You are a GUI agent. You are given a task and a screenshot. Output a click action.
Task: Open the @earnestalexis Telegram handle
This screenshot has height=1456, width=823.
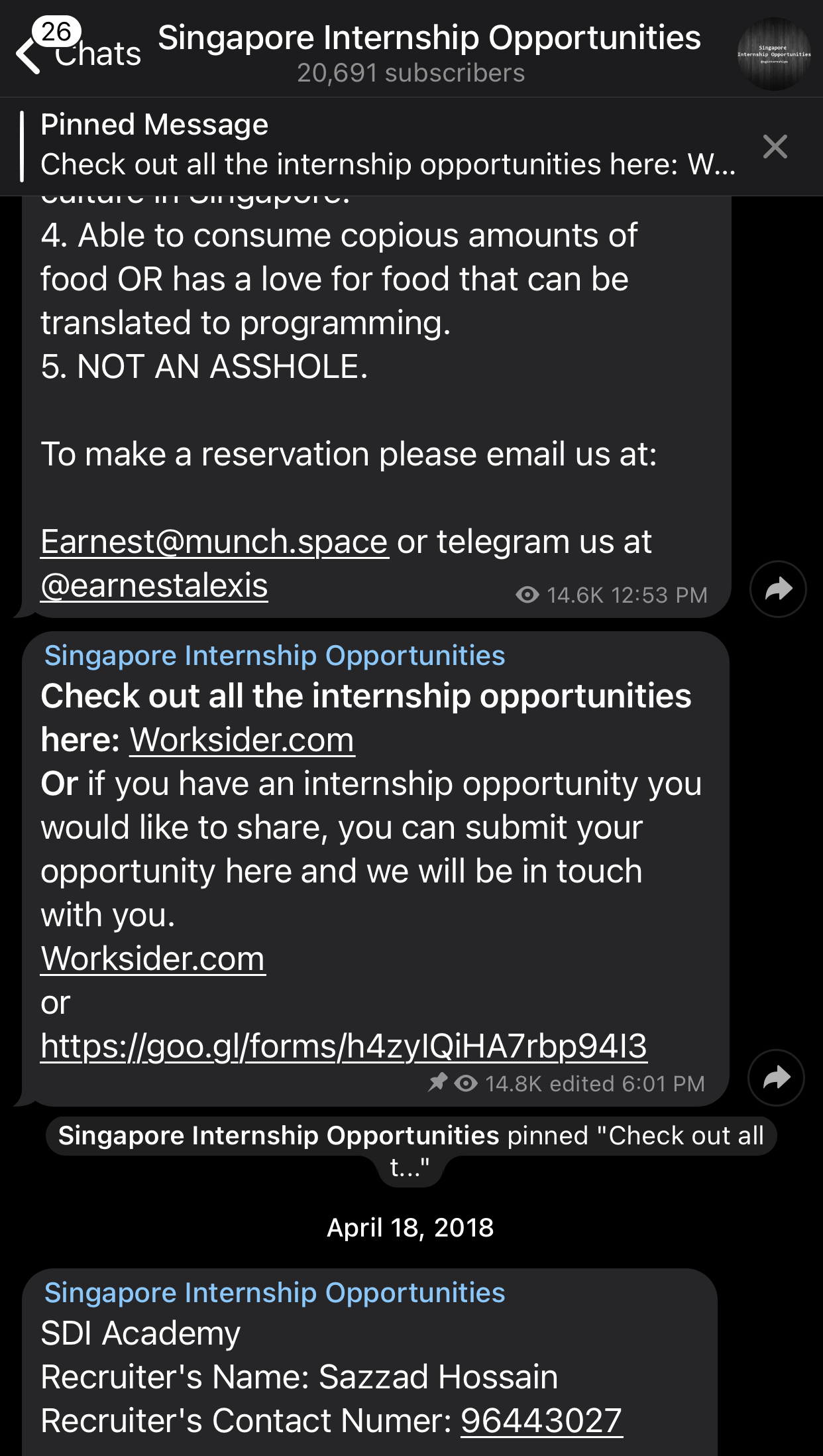click(x=154, y=585)
